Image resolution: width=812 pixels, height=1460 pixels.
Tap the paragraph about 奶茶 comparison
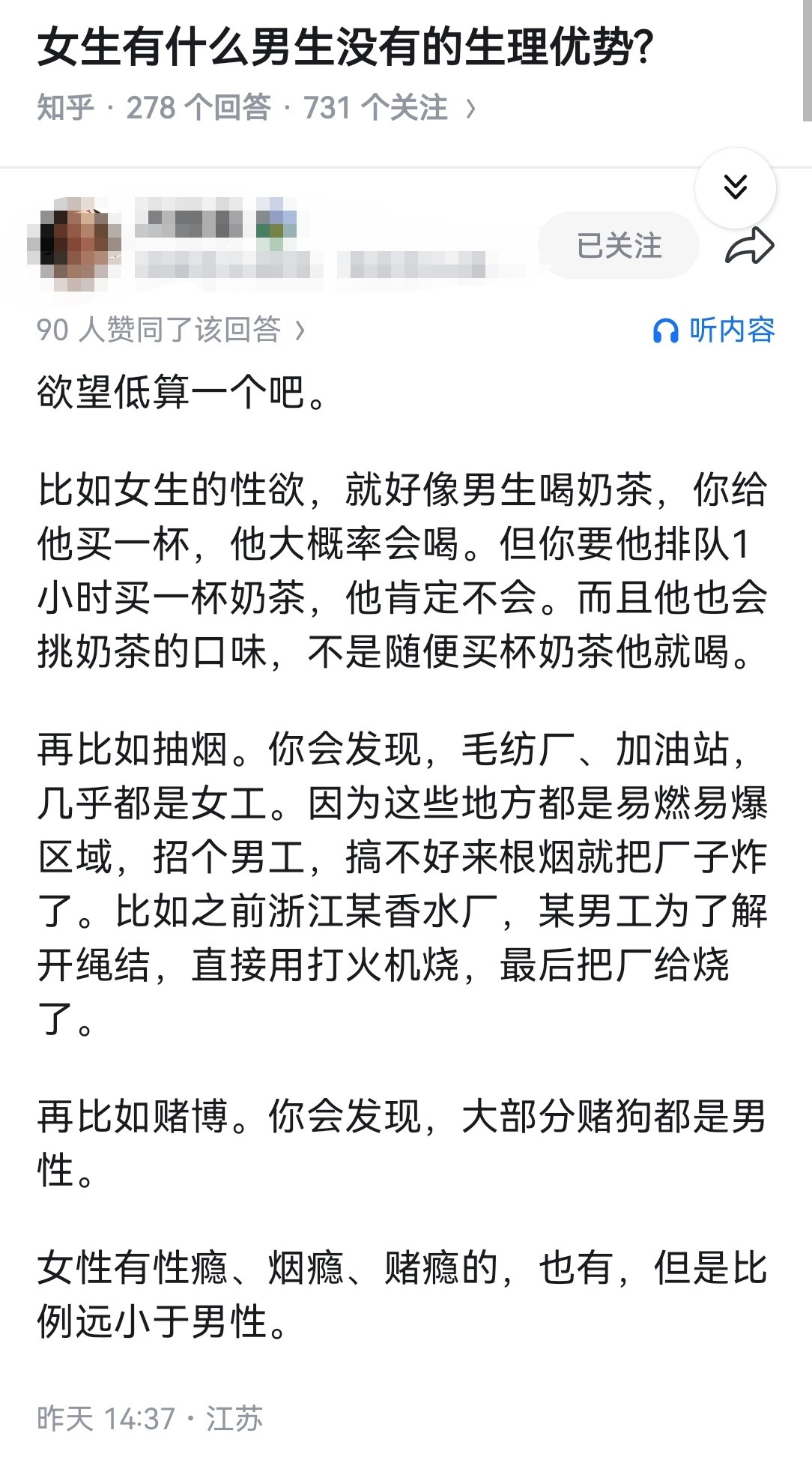pyautogui.click(x=405, y=570)
